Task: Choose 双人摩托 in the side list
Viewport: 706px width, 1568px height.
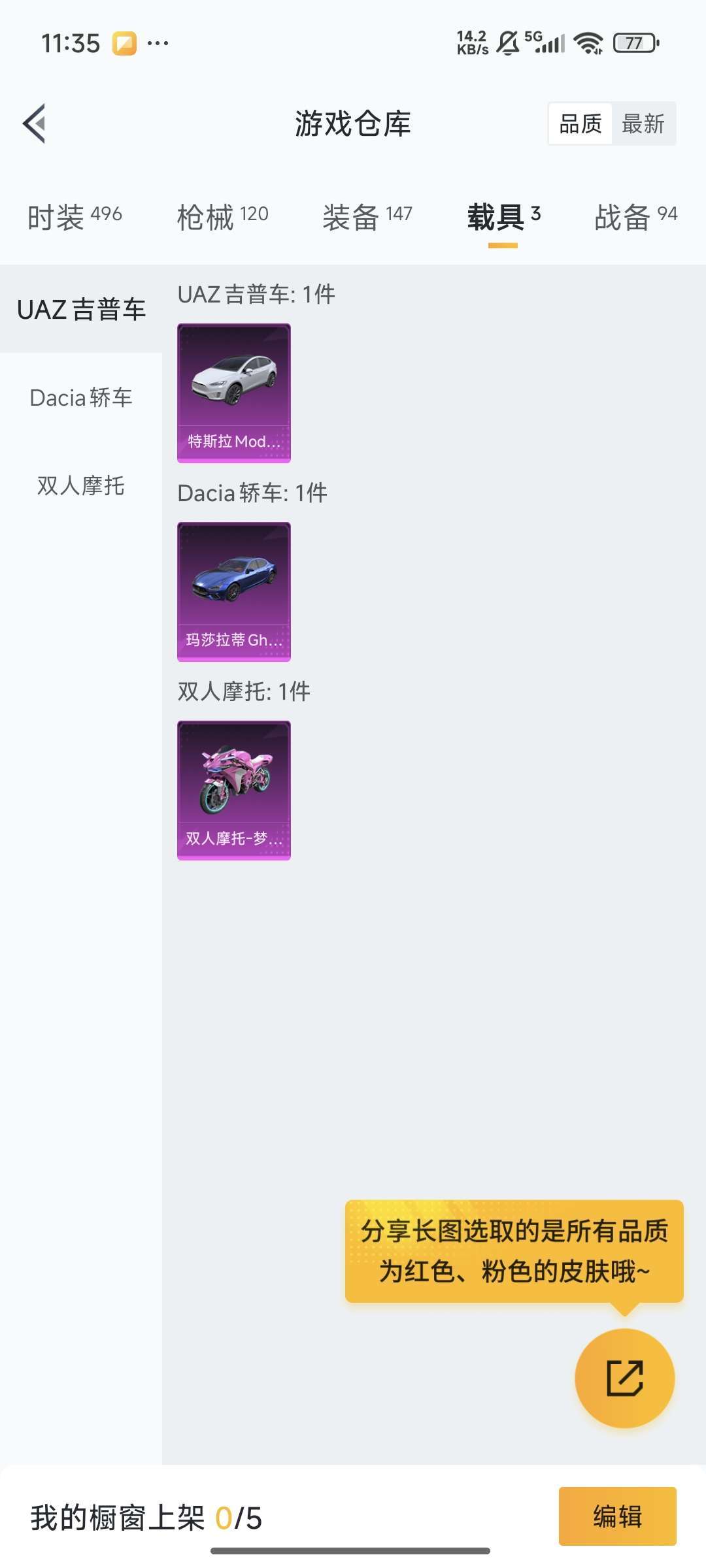Action: click(x=81, y=485)
